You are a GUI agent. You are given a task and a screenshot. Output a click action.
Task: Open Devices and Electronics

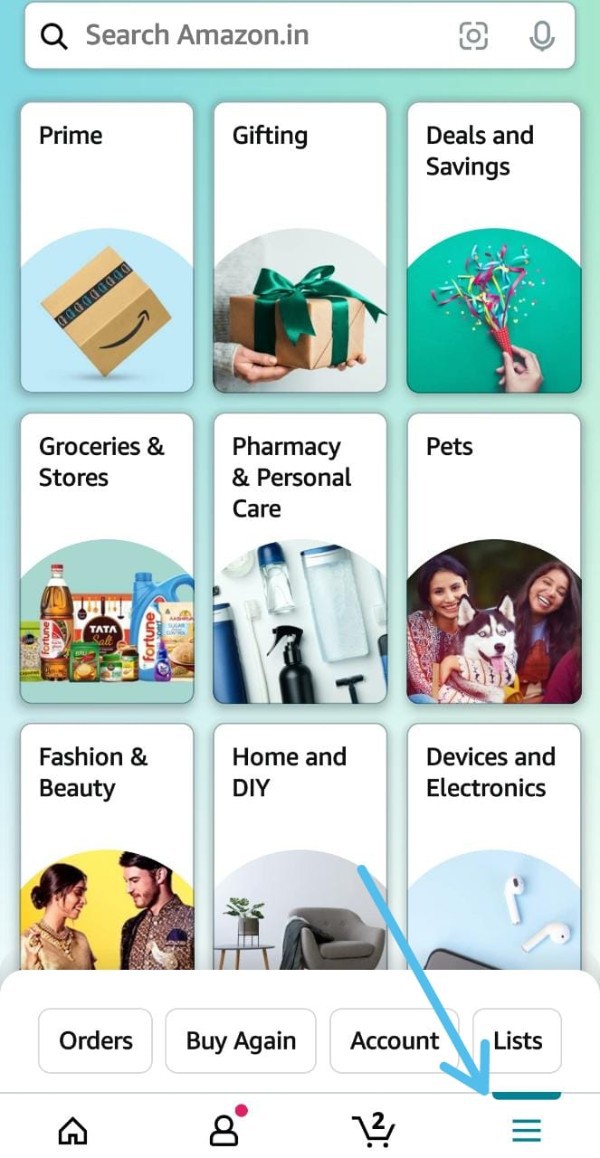pyautogui.click(x=494, y=850)
